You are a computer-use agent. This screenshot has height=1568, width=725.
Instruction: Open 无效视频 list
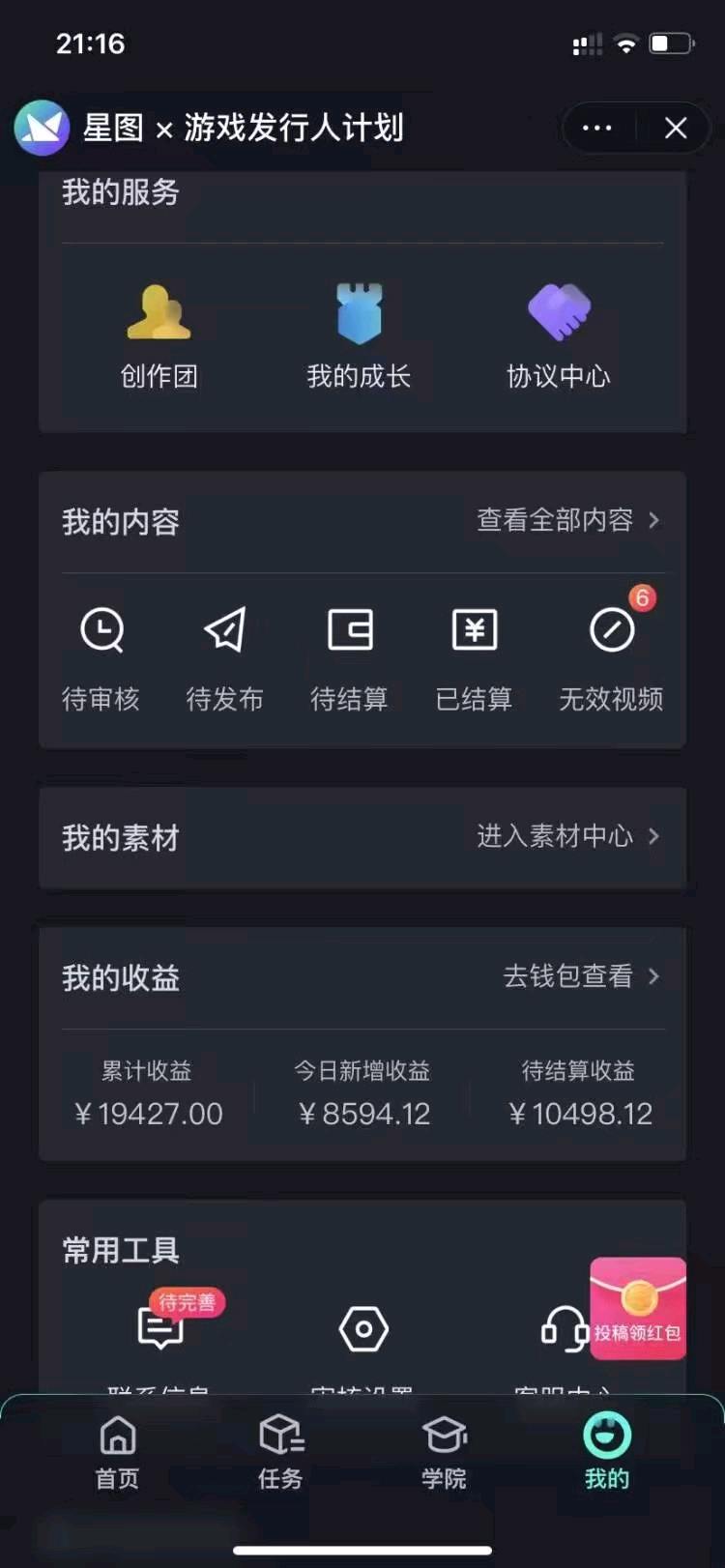612,659
